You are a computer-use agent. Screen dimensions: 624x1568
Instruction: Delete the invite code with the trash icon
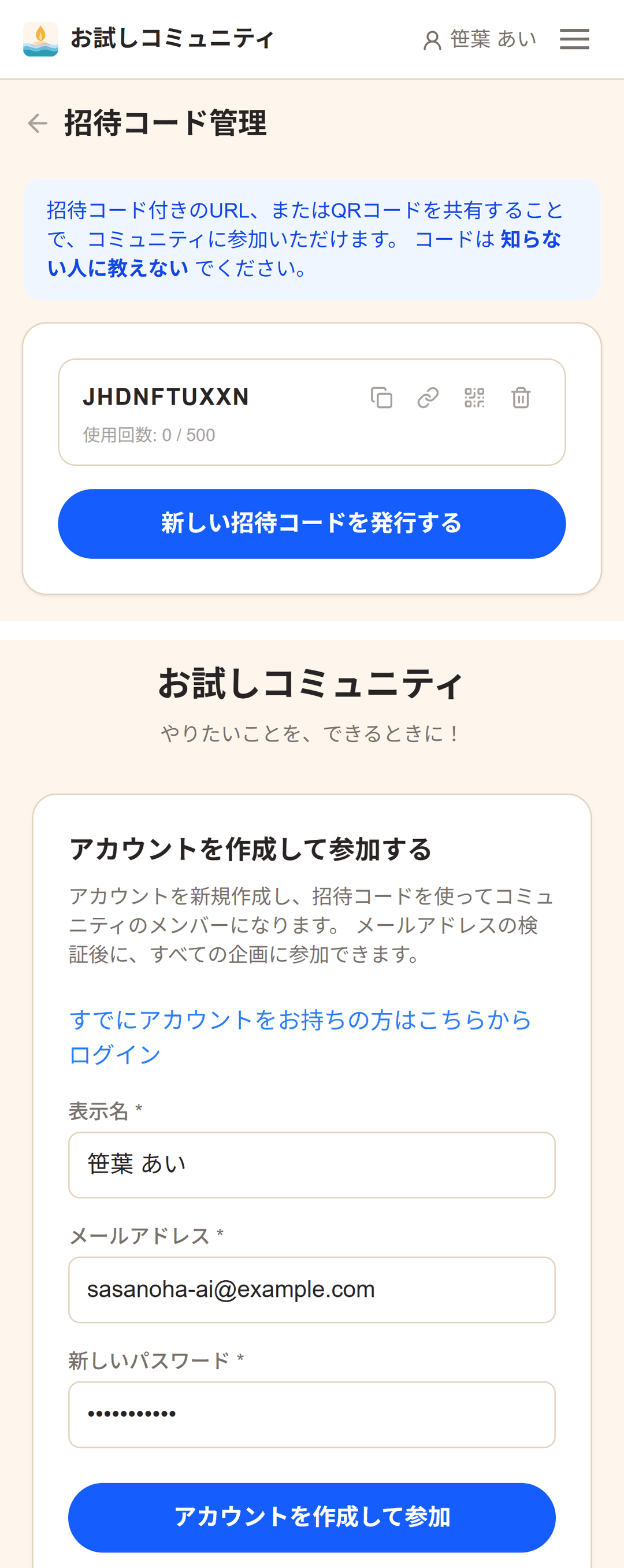tap(521, 398)
